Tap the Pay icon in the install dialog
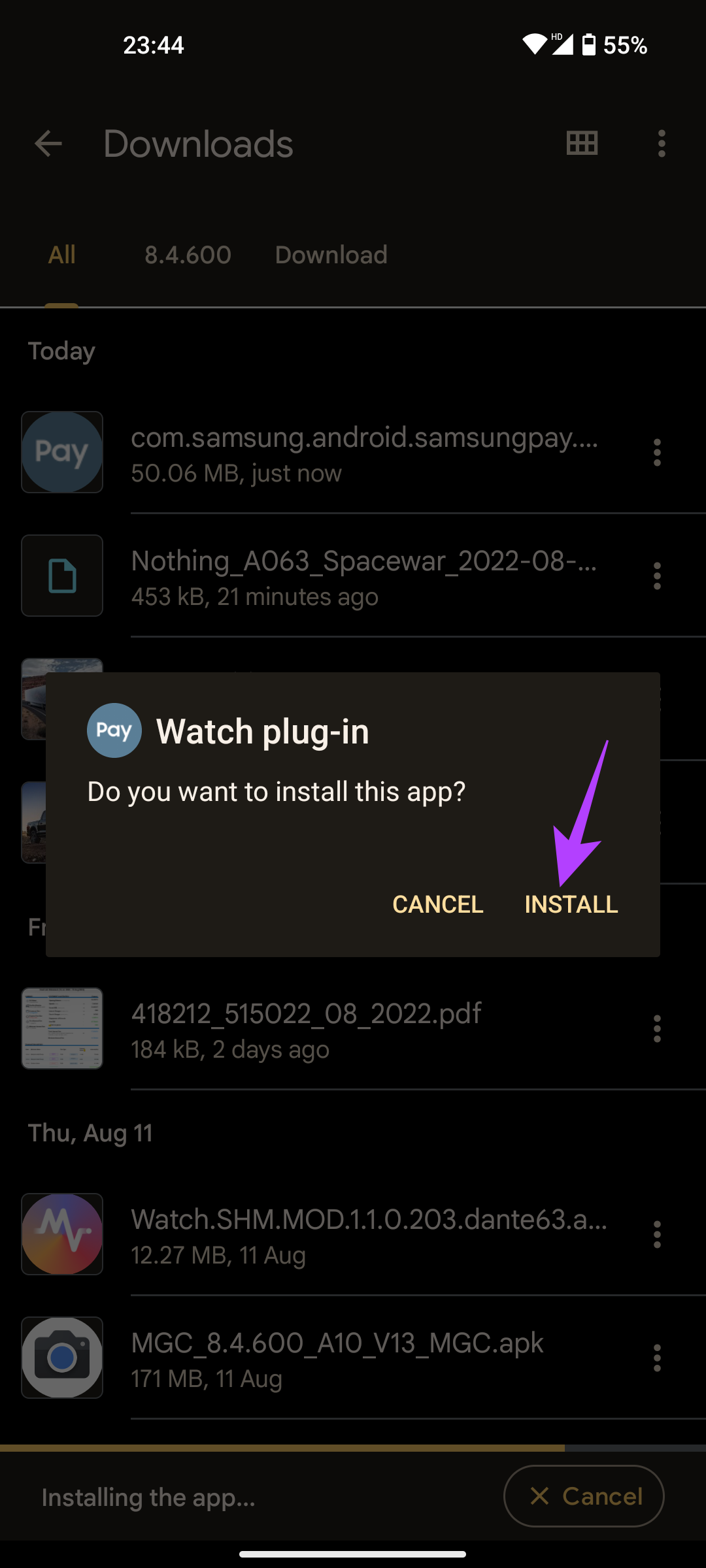 [114, 730]
